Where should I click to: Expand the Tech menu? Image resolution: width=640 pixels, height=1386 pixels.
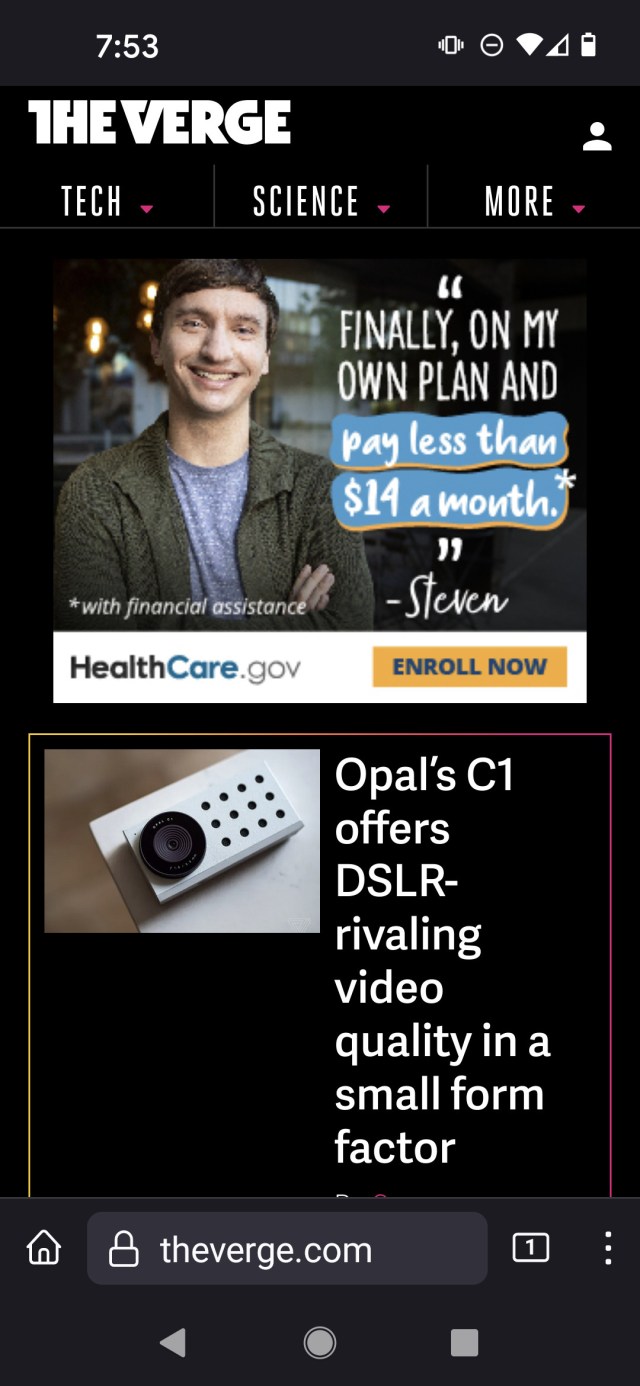click(x=106, y=202)
